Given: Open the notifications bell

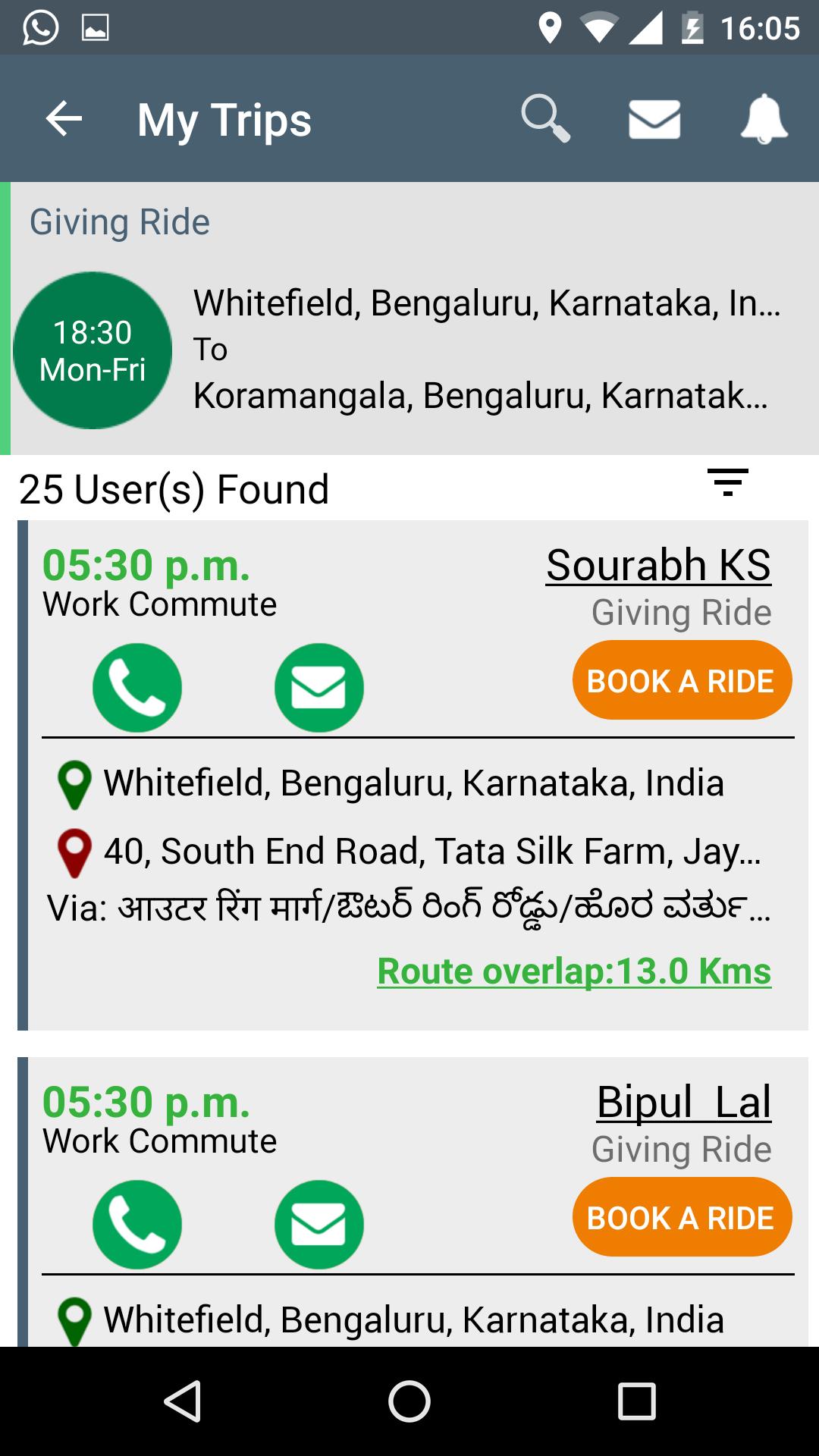Looking at the screenshot, I should tap(764, 119).
